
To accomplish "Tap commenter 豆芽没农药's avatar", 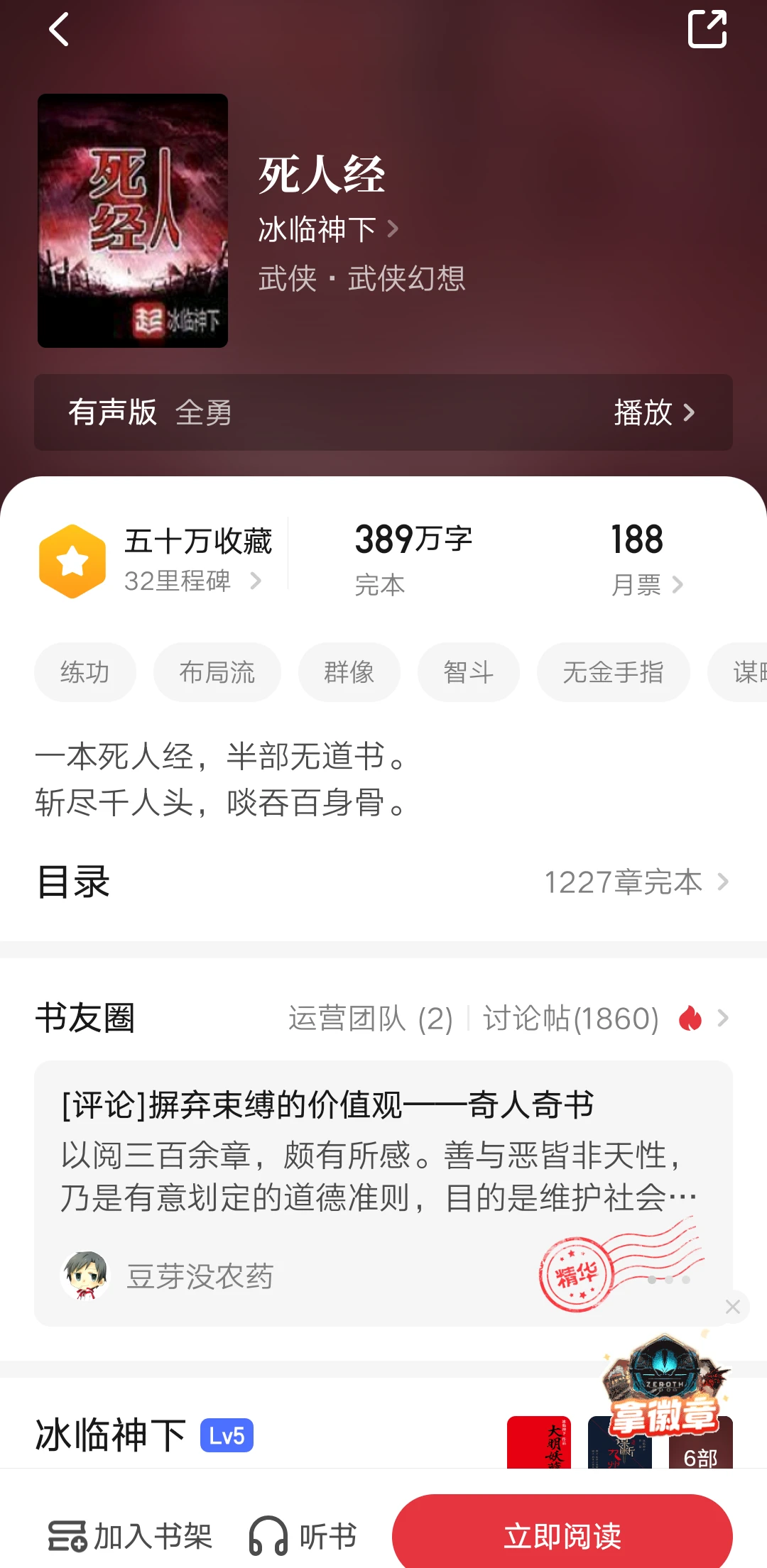I will point(87,1274).
